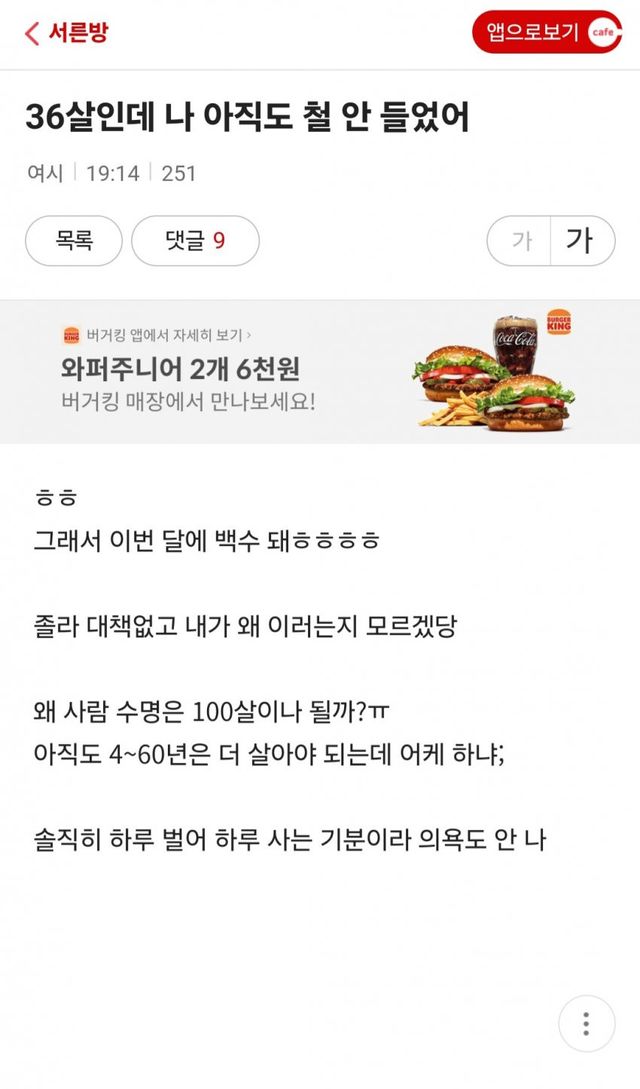
Task: Go back to 서른방 board
Action: 66,32
